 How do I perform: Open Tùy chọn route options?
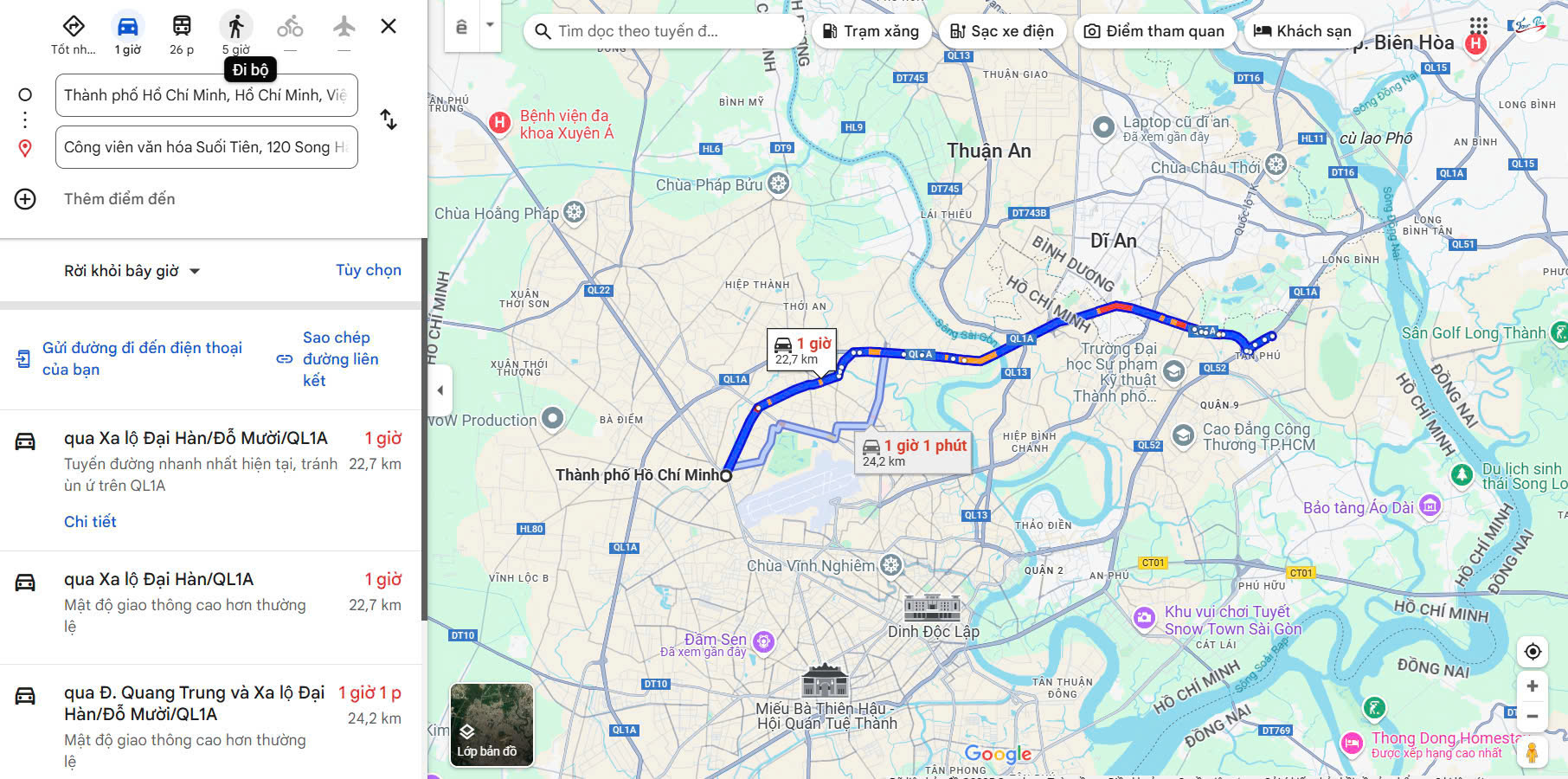pos(368,270)
